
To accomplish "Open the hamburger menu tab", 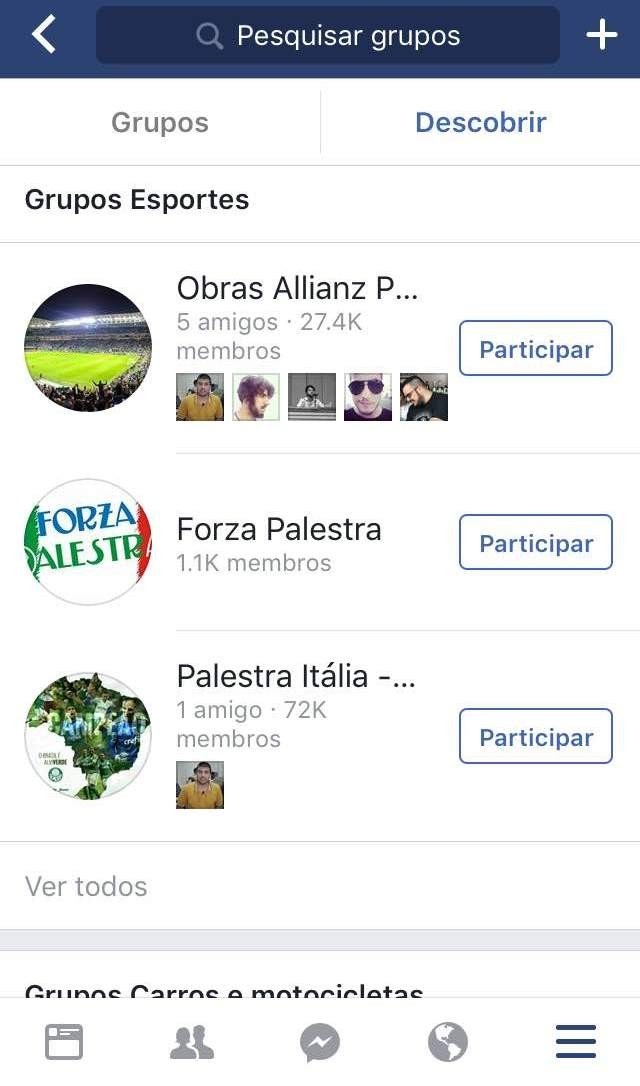I will tap(576, 1042).
